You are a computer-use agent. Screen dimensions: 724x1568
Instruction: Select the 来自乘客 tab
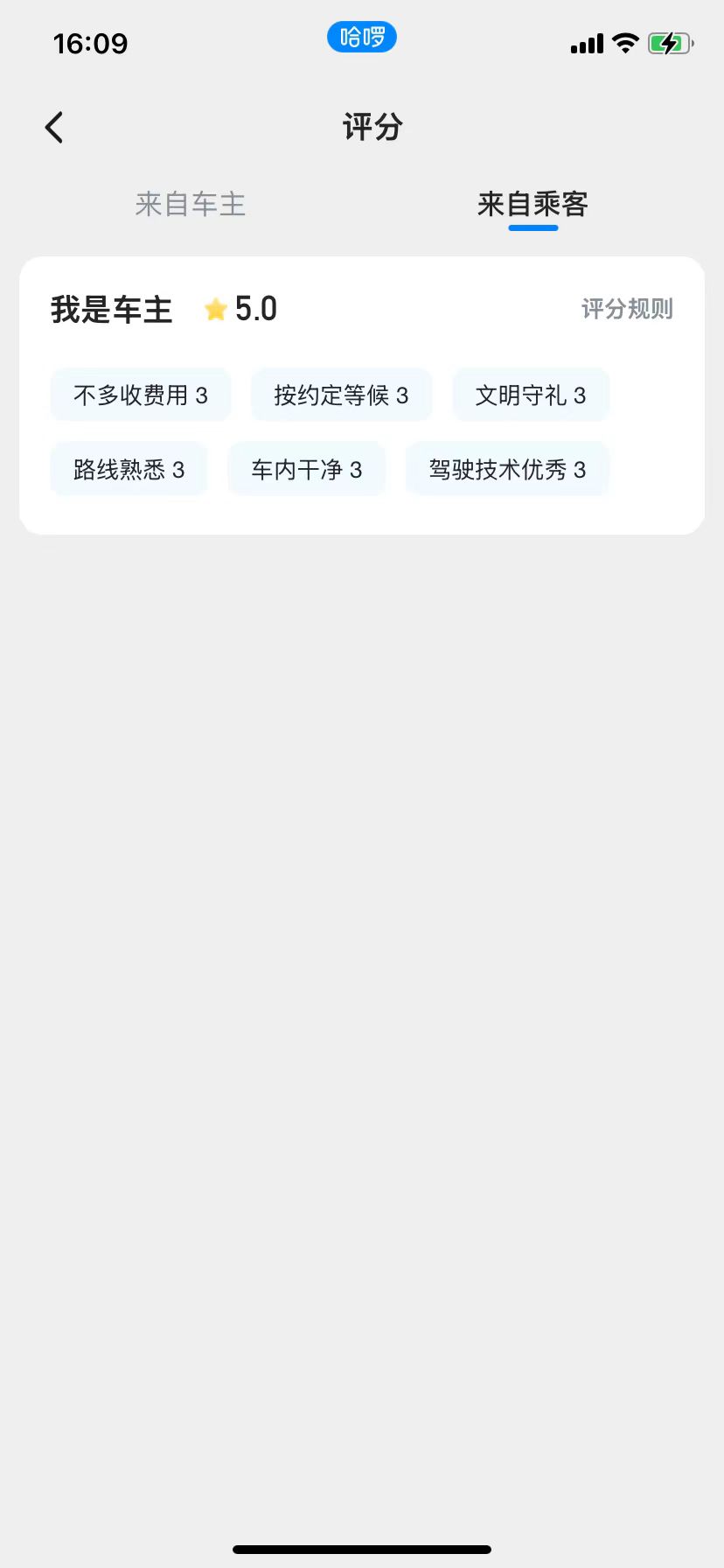pyautogui.click(x=533, y=205)
